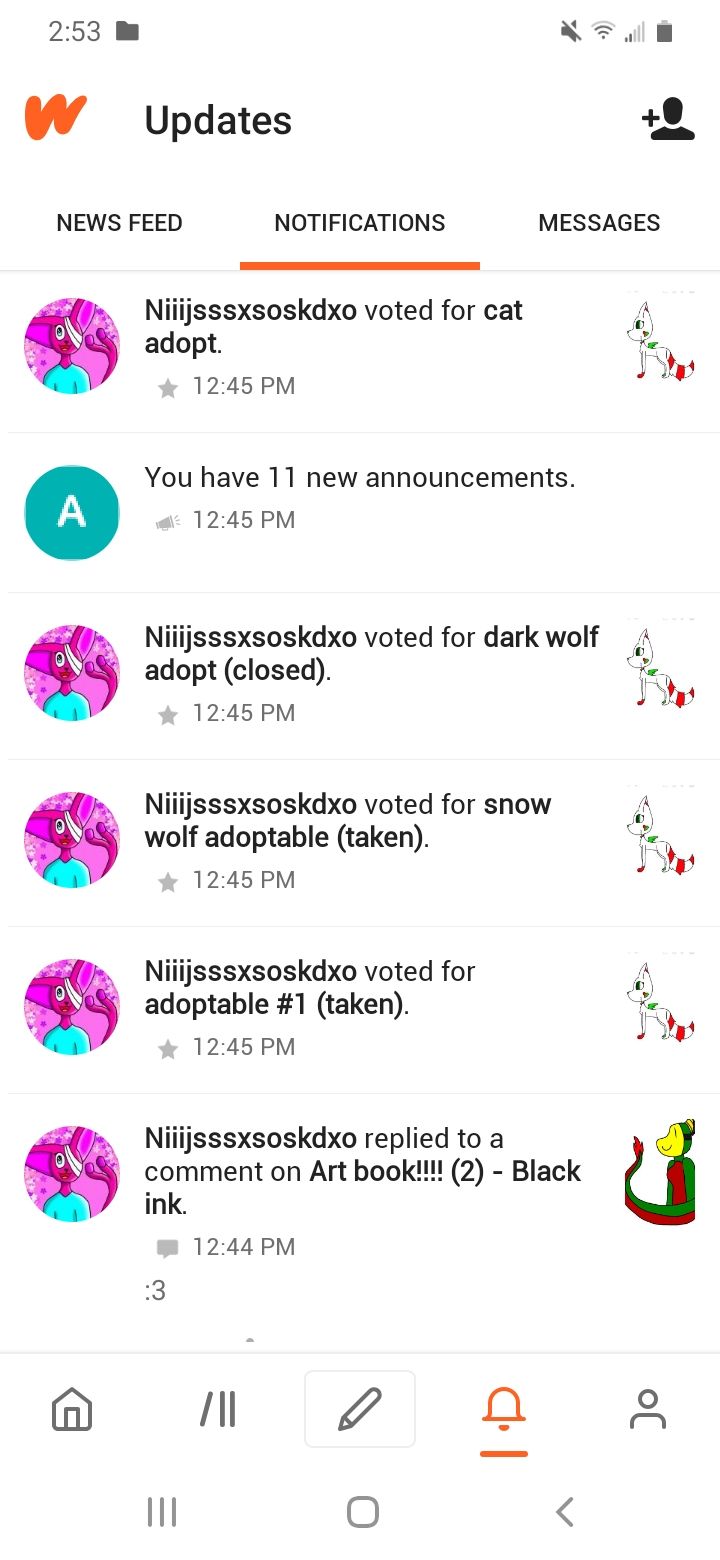
Task: Tap the add friend icon
Action: pos(668,119)
